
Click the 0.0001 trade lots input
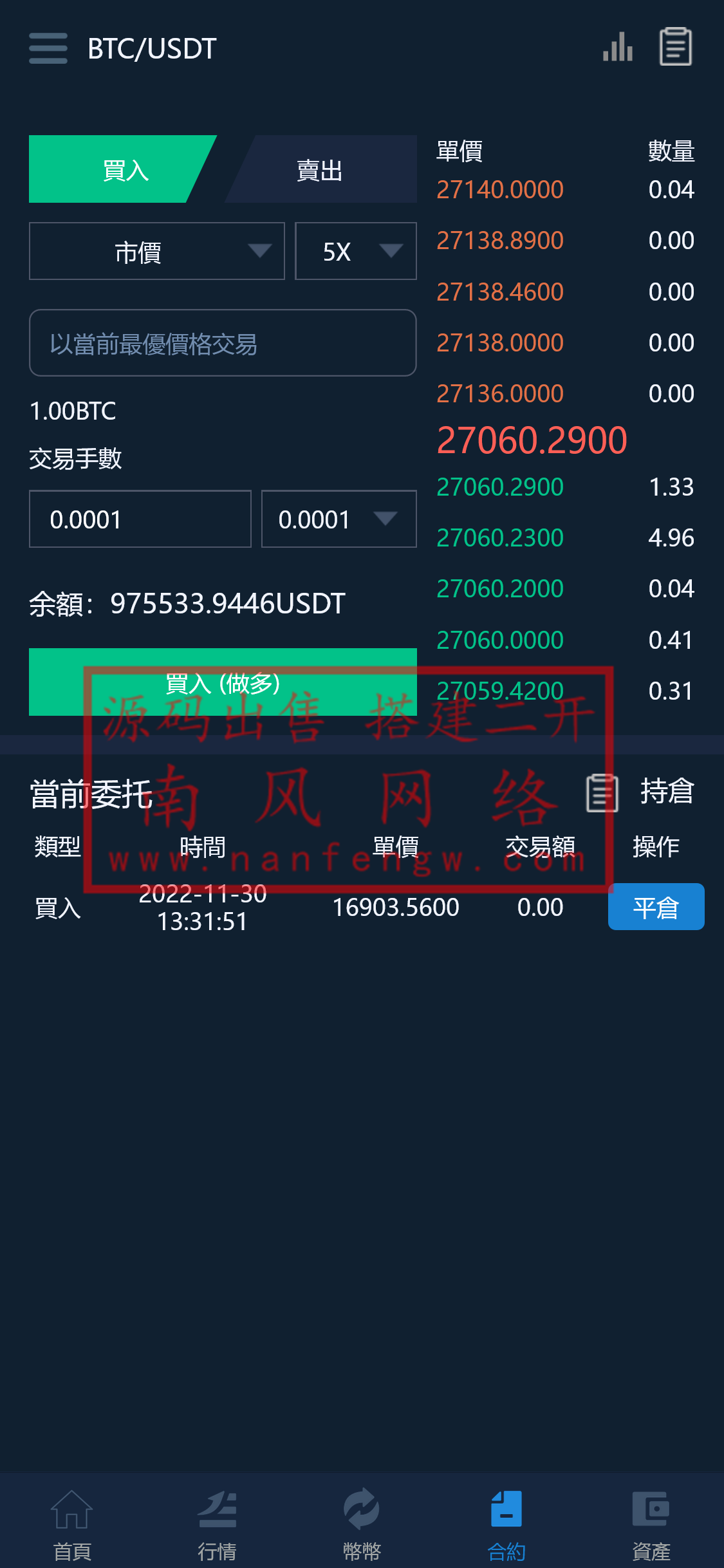tap(140, 519)
